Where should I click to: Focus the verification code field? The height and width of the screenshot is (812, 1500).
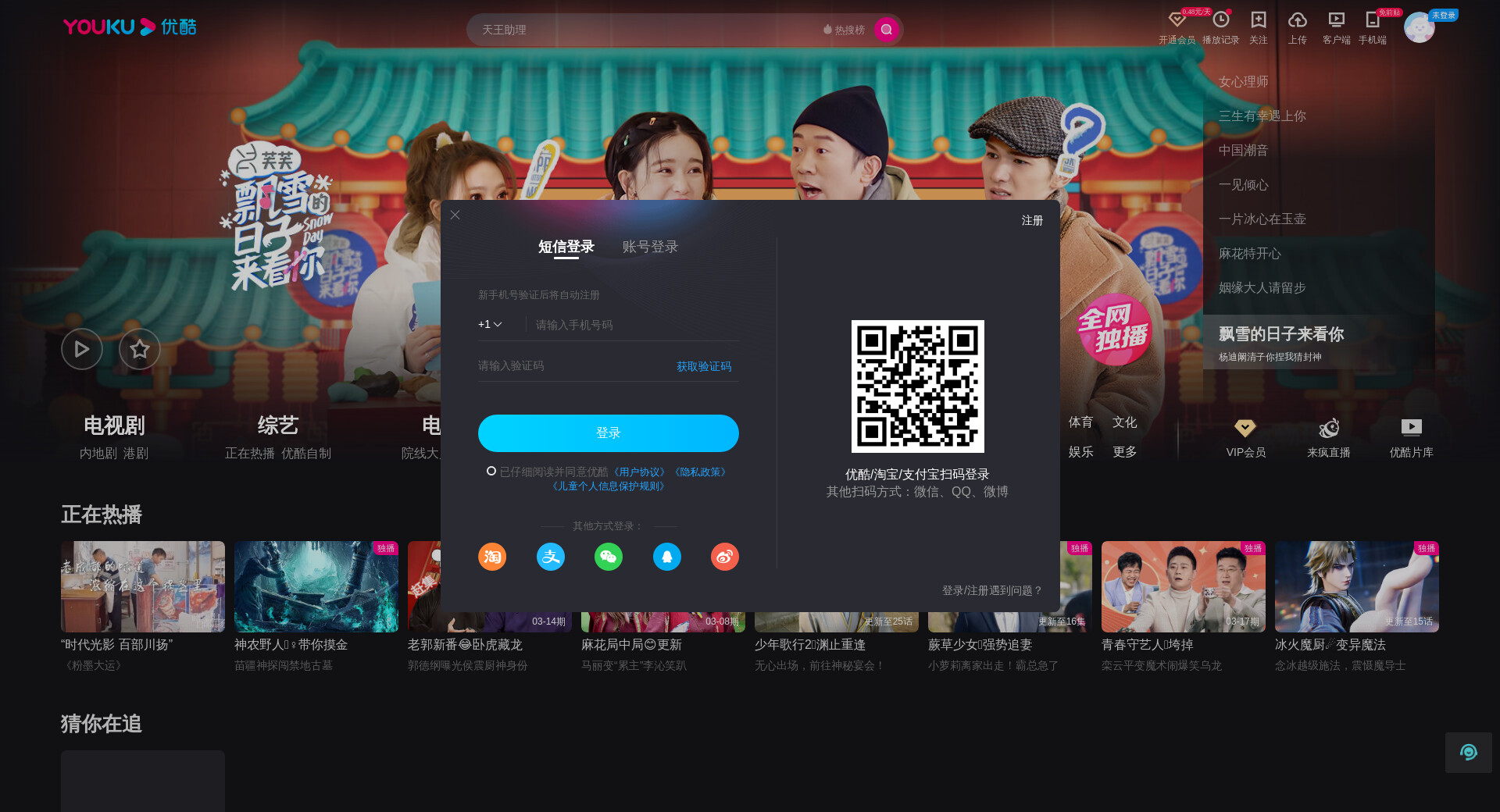(570, 365)
